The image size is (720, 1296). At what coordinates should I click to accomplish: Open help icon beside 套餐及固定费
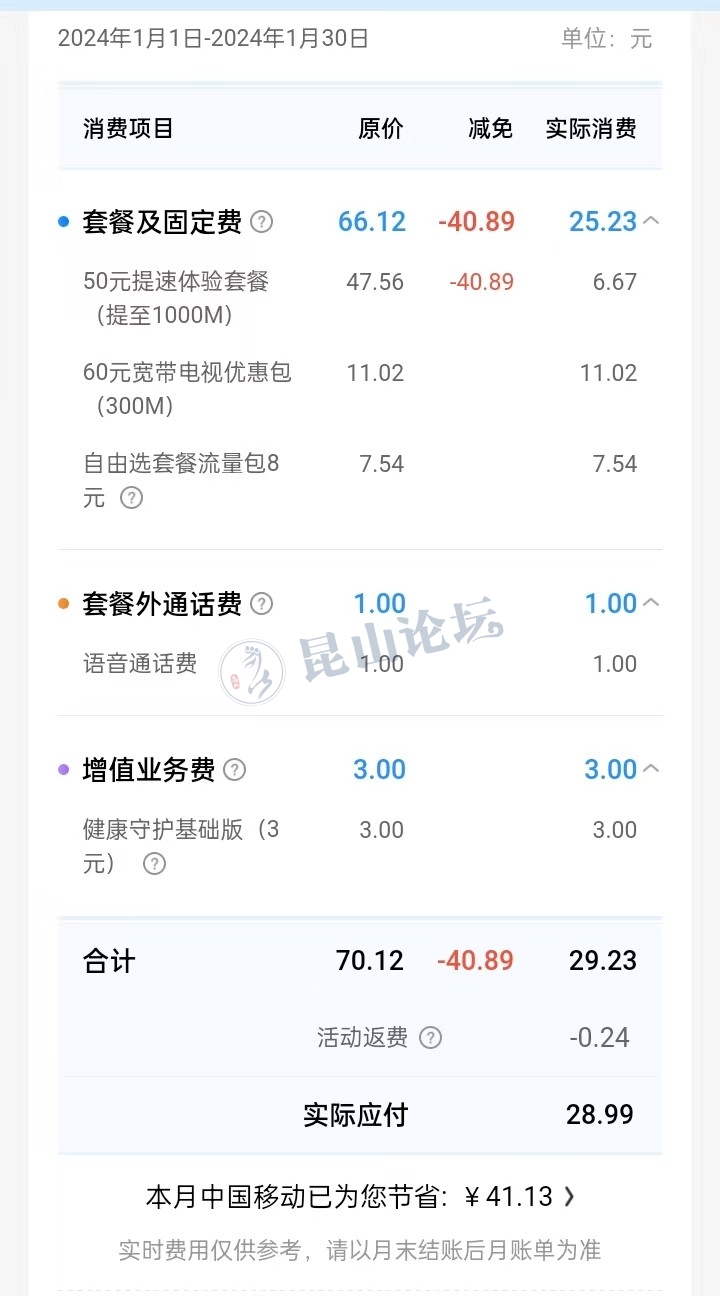coord(261,222)
